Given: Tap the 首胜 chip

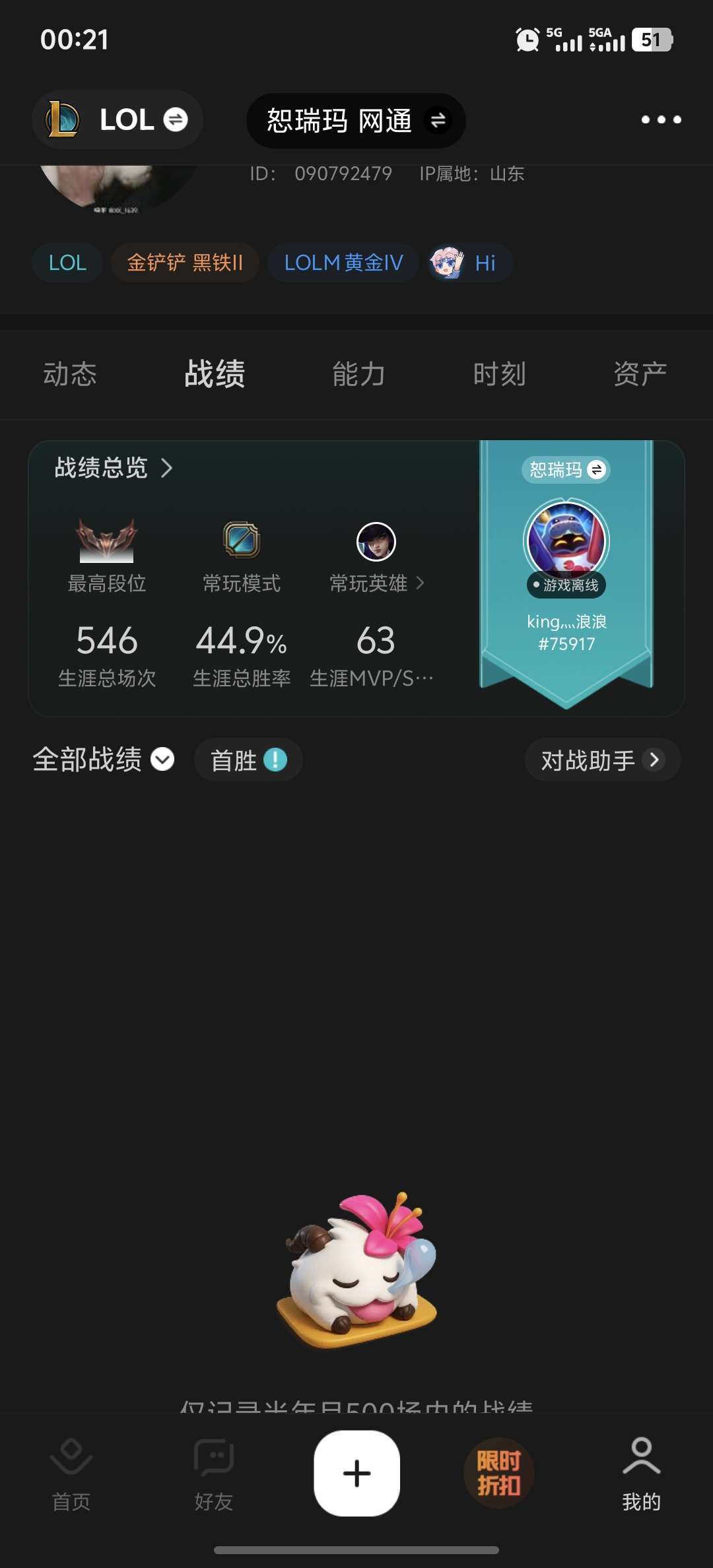Looking at the screenshot, I should pos(248,760).
